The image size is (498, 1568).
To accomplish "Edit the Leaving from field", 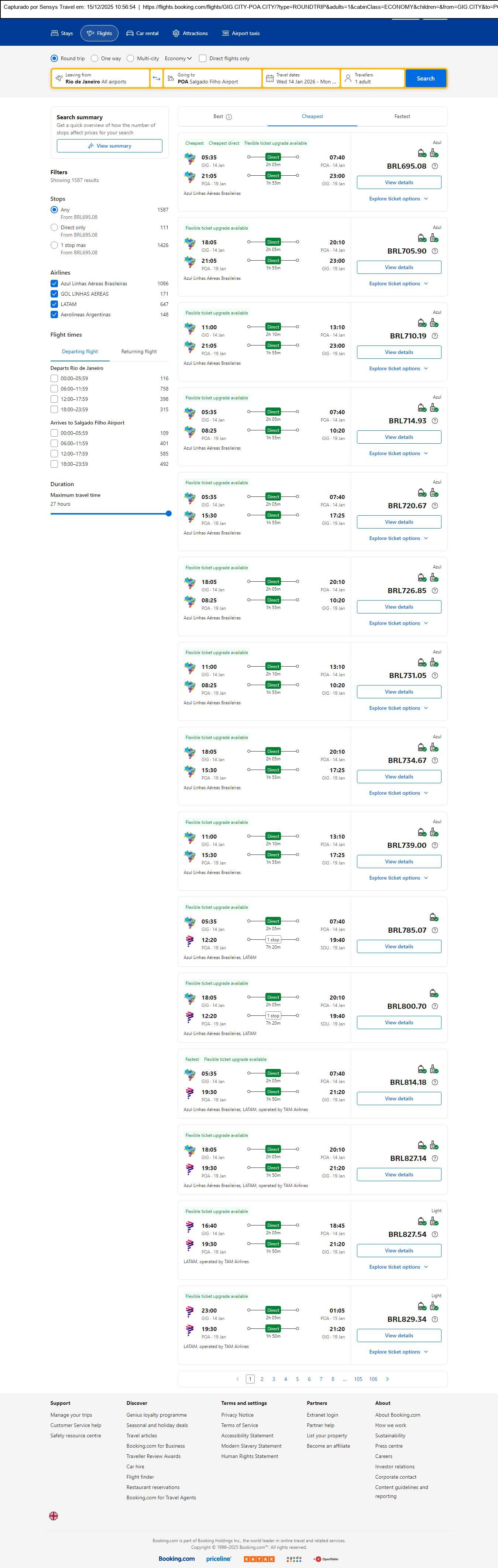I will tap(100, 79).
